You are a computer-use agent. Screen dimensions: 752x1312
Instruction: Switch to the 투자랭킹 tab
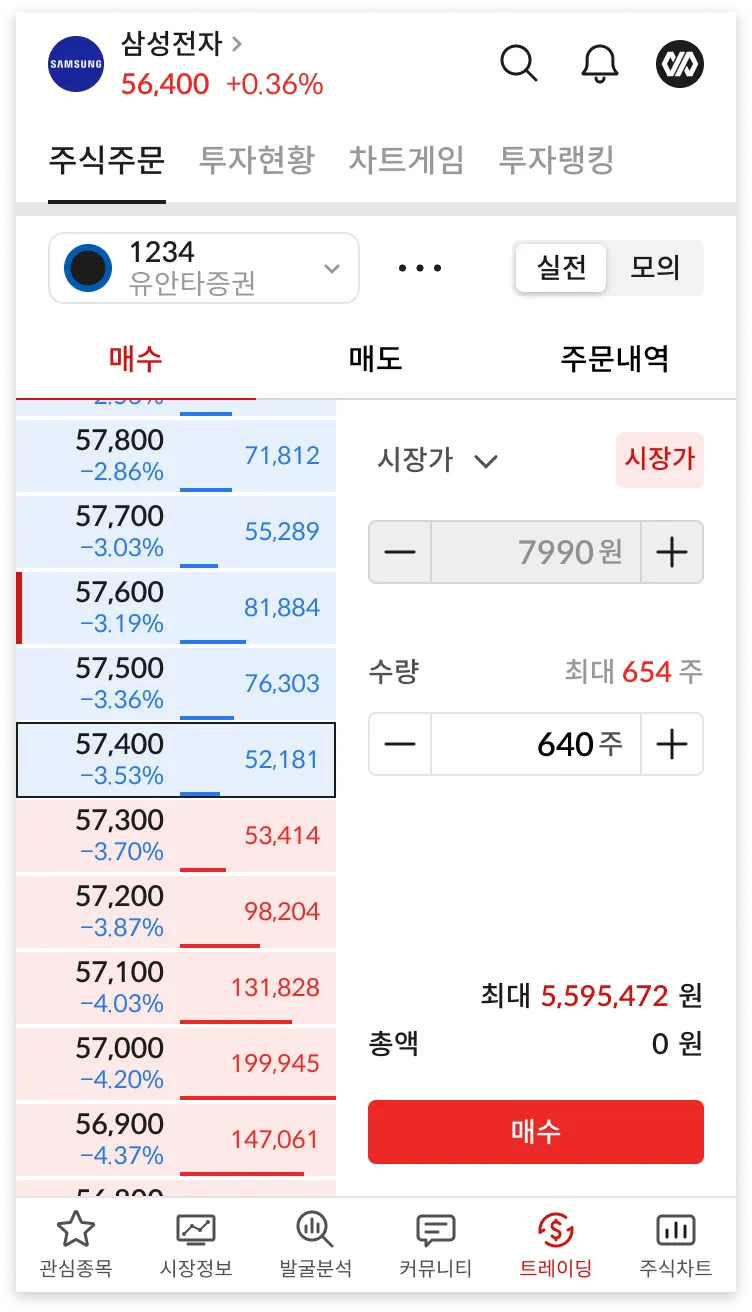pyautogui.click(x=556, y=160)
